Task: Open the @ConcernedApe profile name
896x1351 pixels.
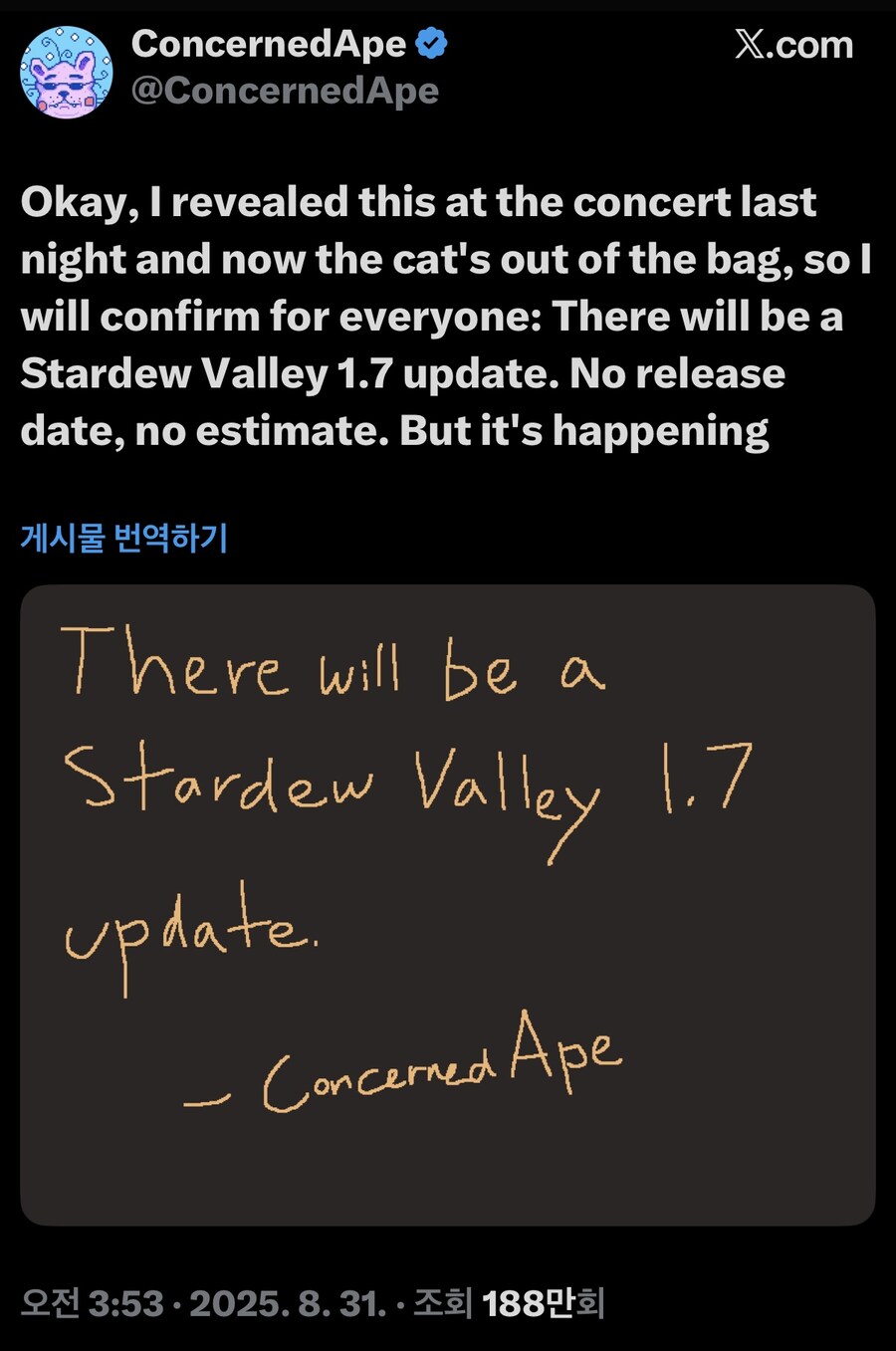Action: (285, 91)
